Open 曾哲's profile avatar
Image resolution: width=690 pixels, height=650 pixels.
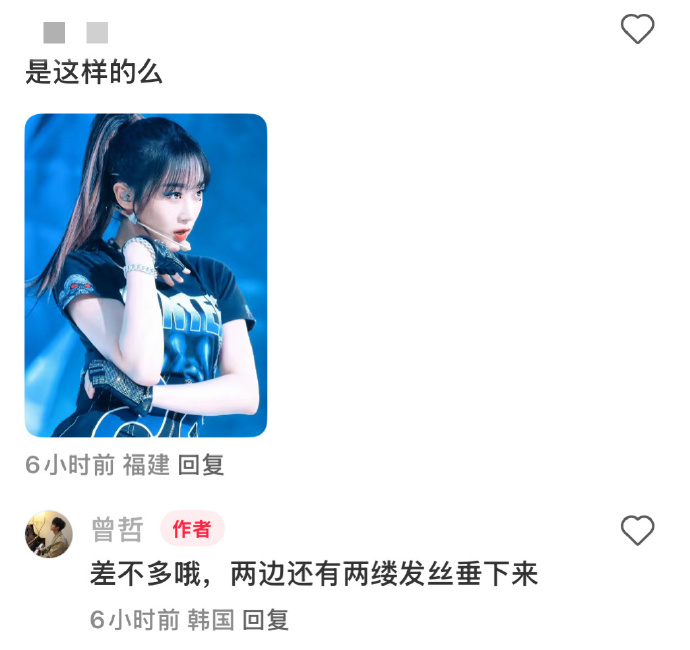tap(49, 534)
